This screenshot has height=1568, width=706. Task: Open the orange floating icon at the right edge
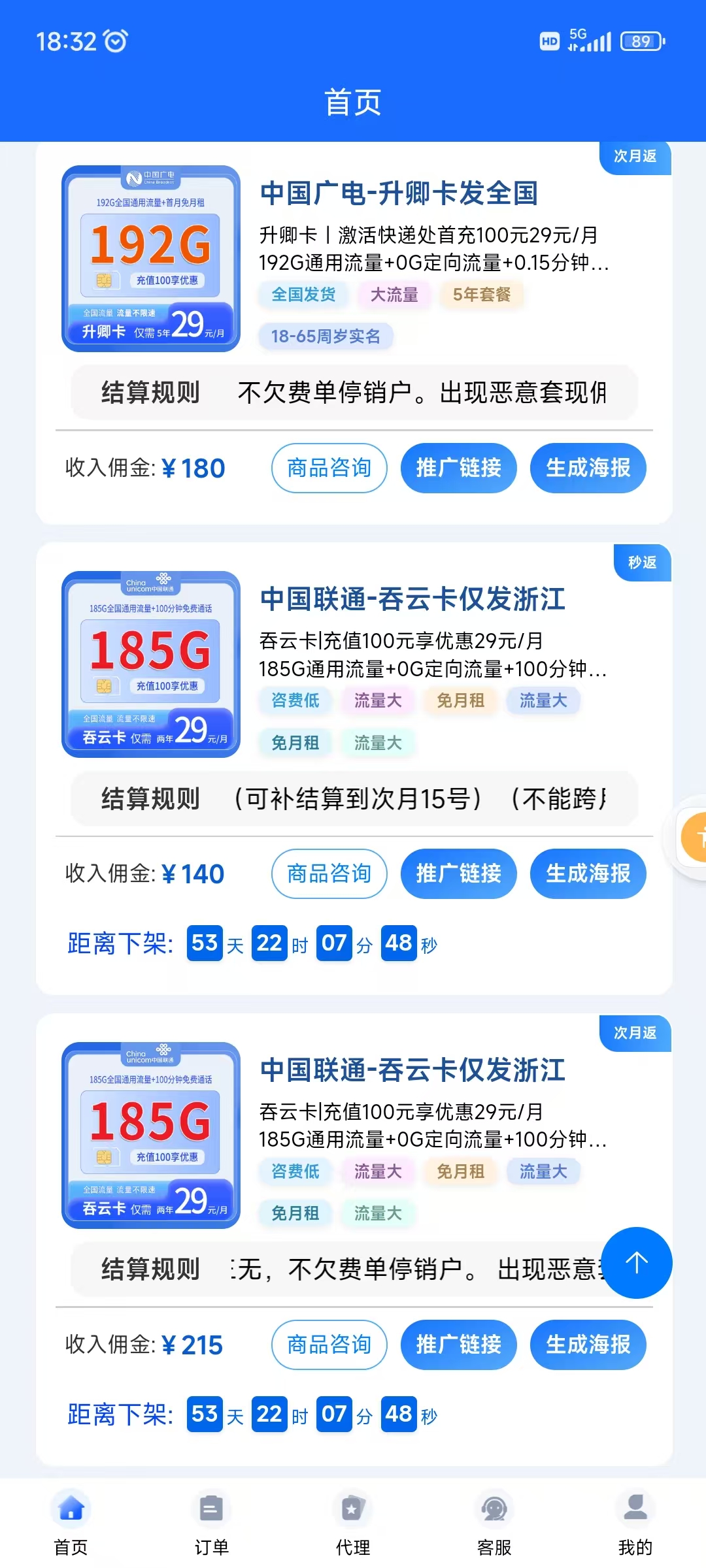coord(694,838)
